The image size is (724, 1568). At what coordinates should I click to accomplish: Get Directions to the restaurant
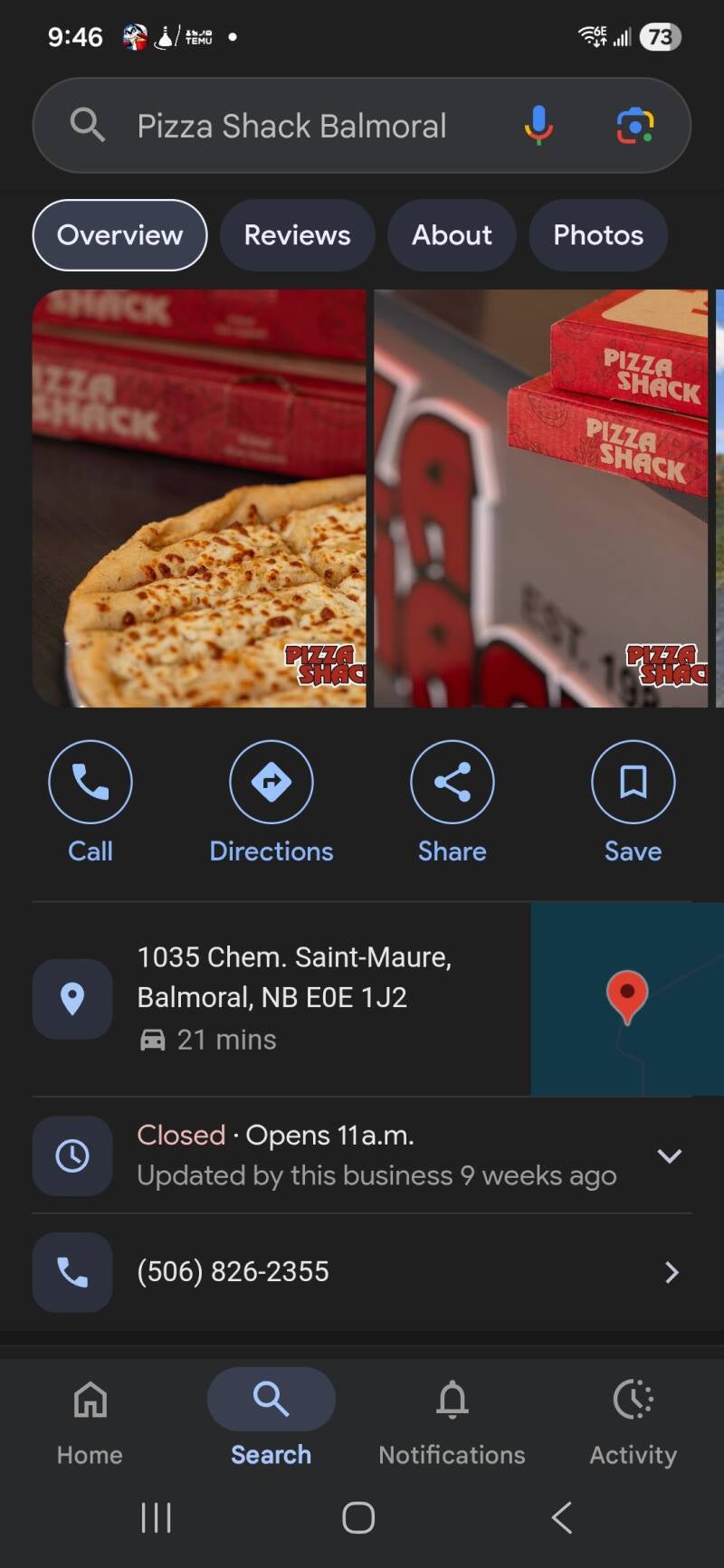(x=271, y=802)
